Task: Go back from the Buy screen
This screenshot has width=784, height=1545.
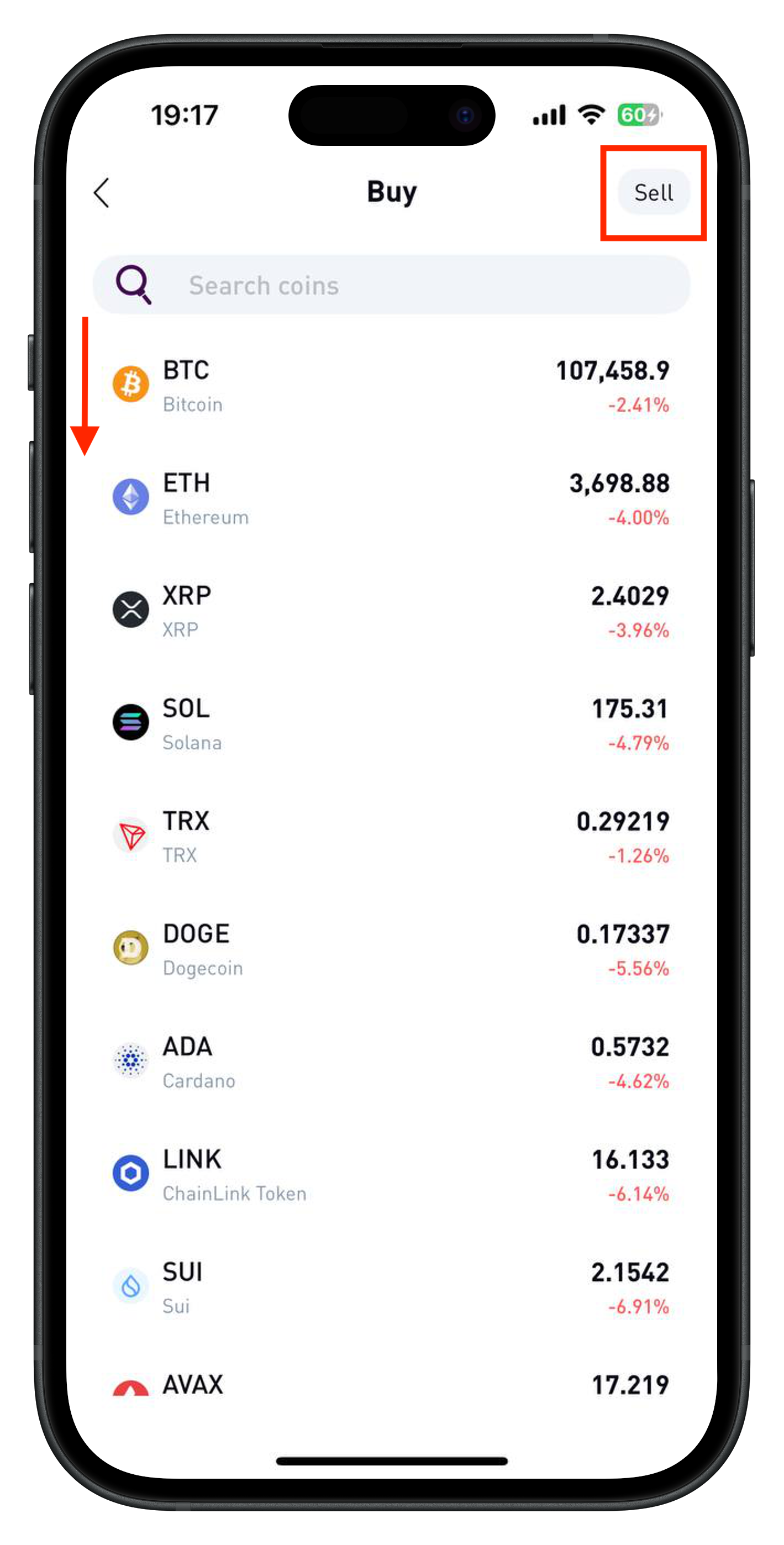Action: coord(102,193)
